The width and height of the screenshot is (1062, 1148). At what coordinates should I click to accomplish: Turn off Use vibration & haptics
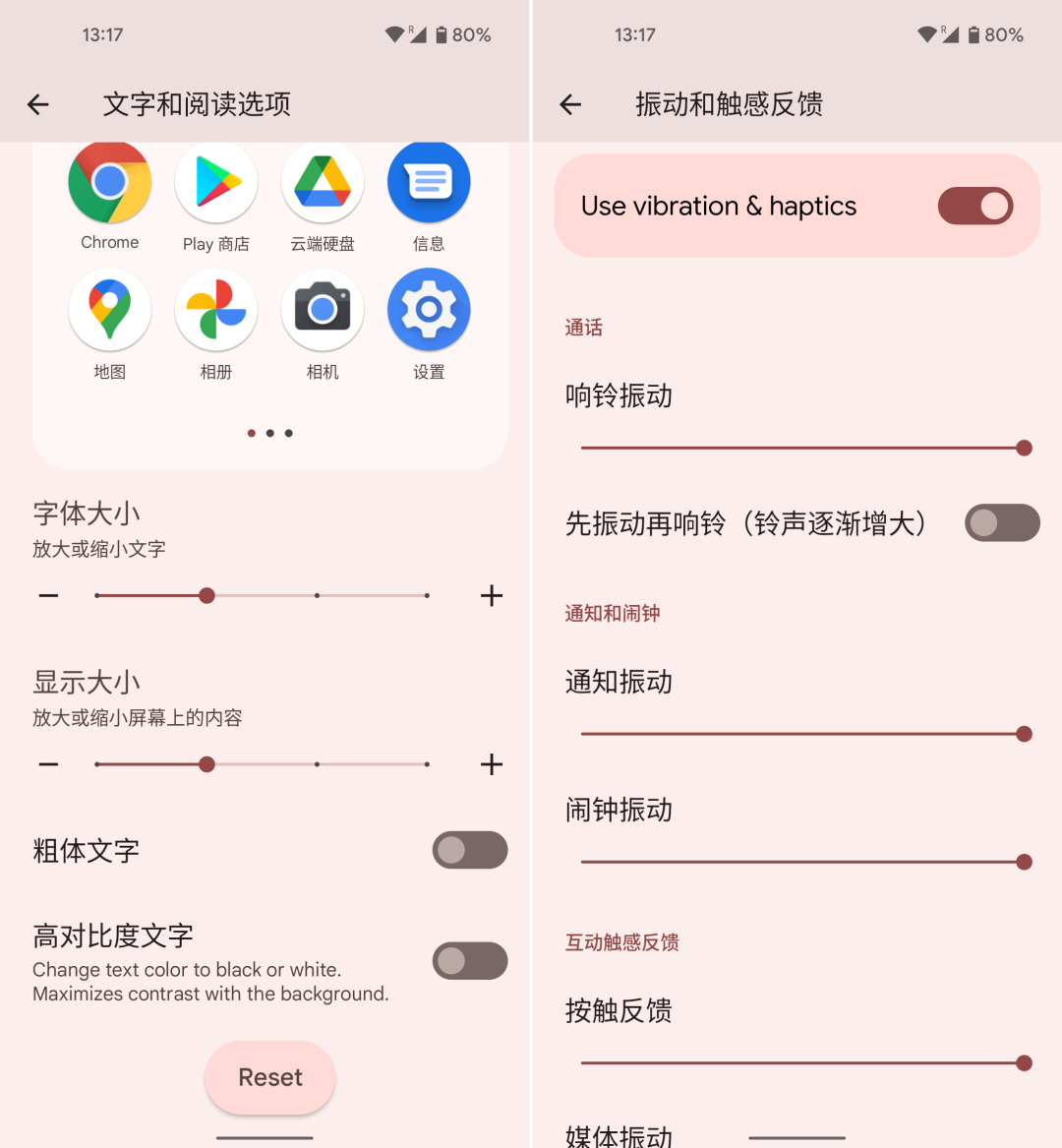coord(974,206)
